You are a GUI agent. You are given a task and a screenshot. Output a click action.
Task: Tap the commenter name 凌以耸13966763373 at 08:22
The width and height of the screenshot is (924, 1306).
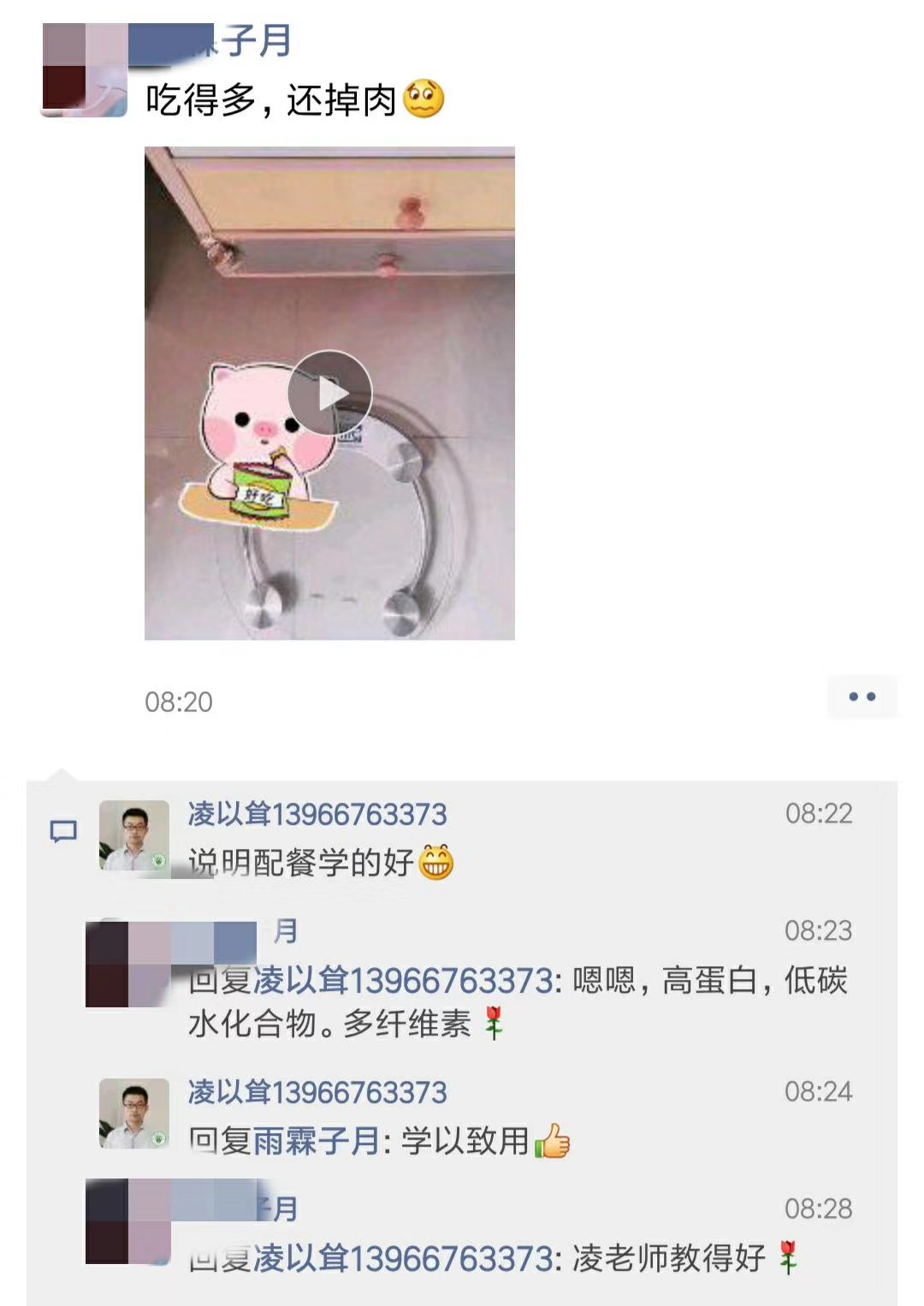coord(317,814)
